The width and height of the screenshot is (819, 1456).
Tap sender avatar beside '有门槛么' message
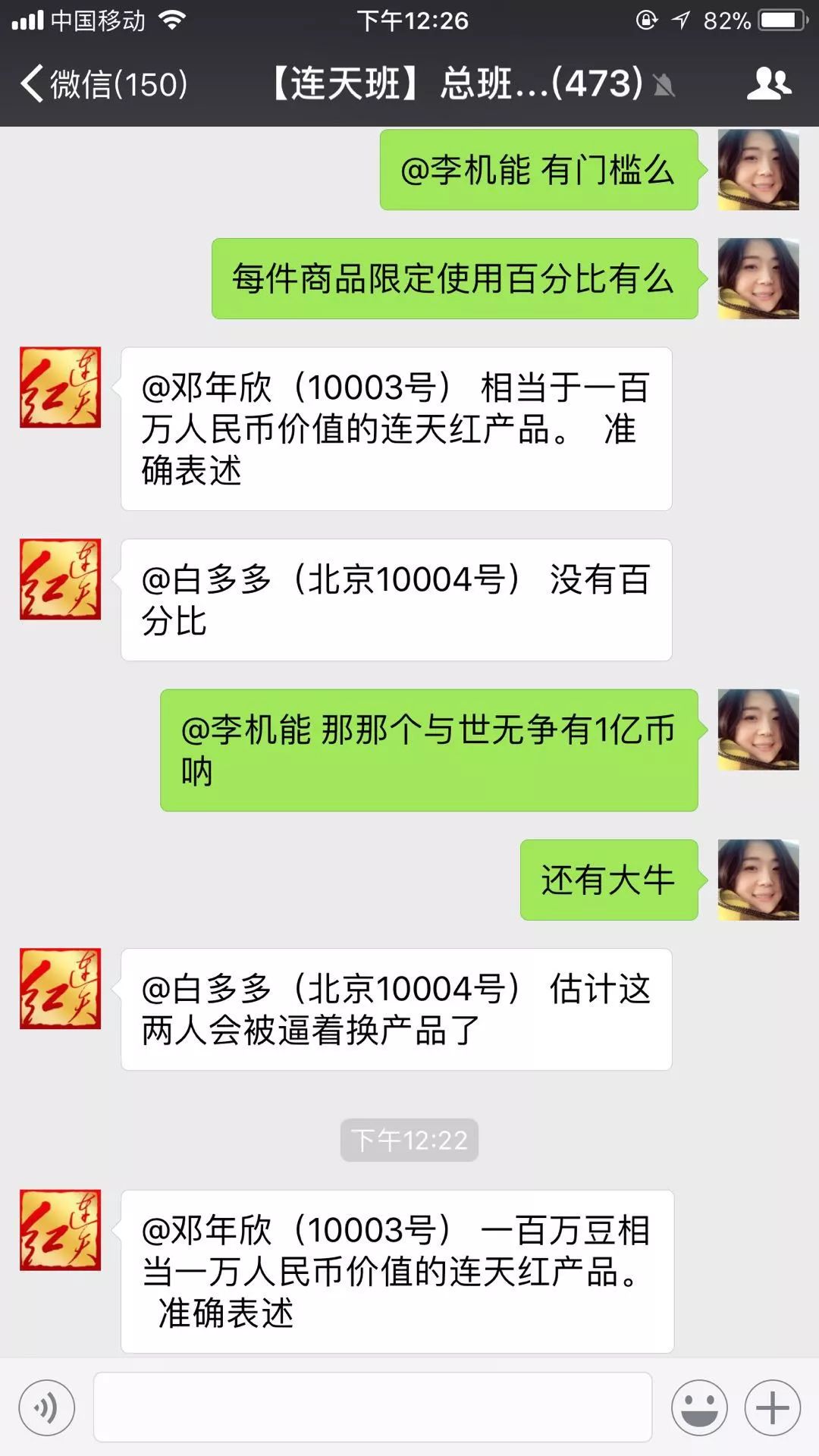758,170
